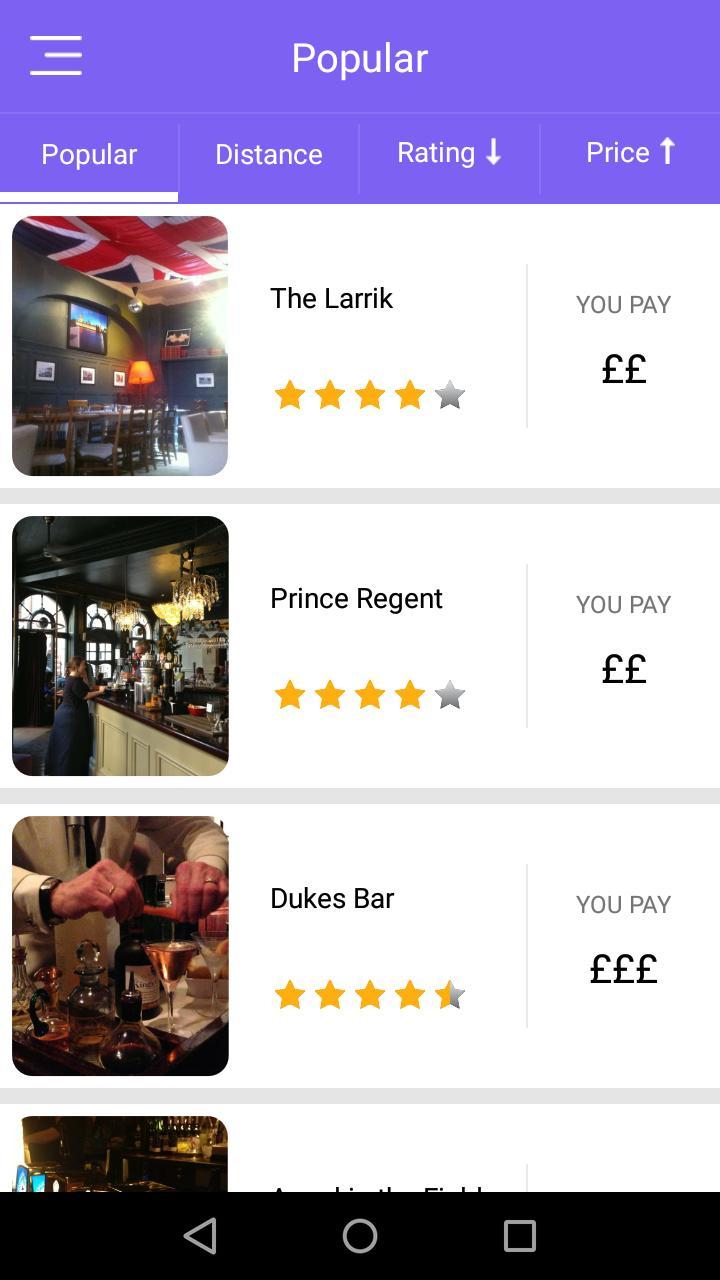The height and width of the screenshot is (1280, 720).
Task: Tap the Android back navigation icon
Action: click(200, 1235)
